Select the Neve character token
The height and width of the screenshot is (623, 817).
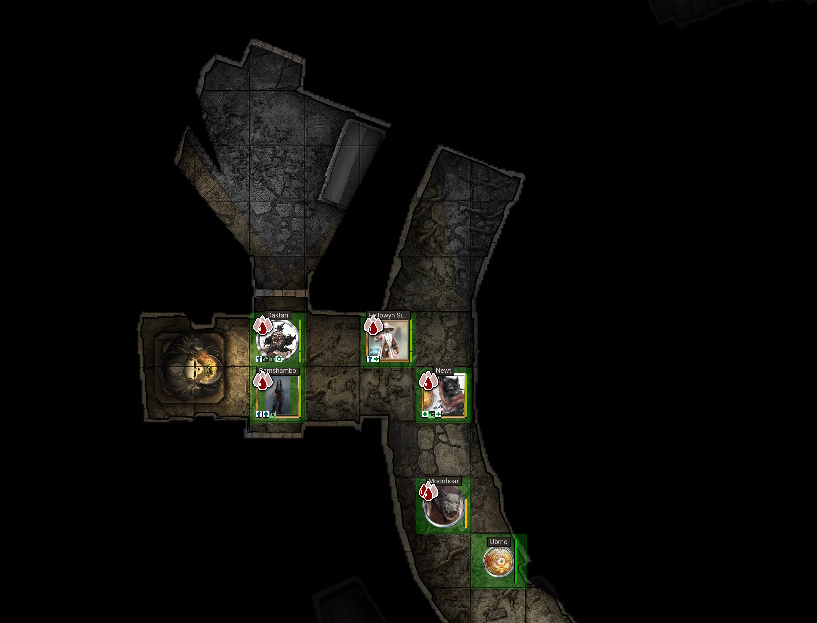[444, 395]
